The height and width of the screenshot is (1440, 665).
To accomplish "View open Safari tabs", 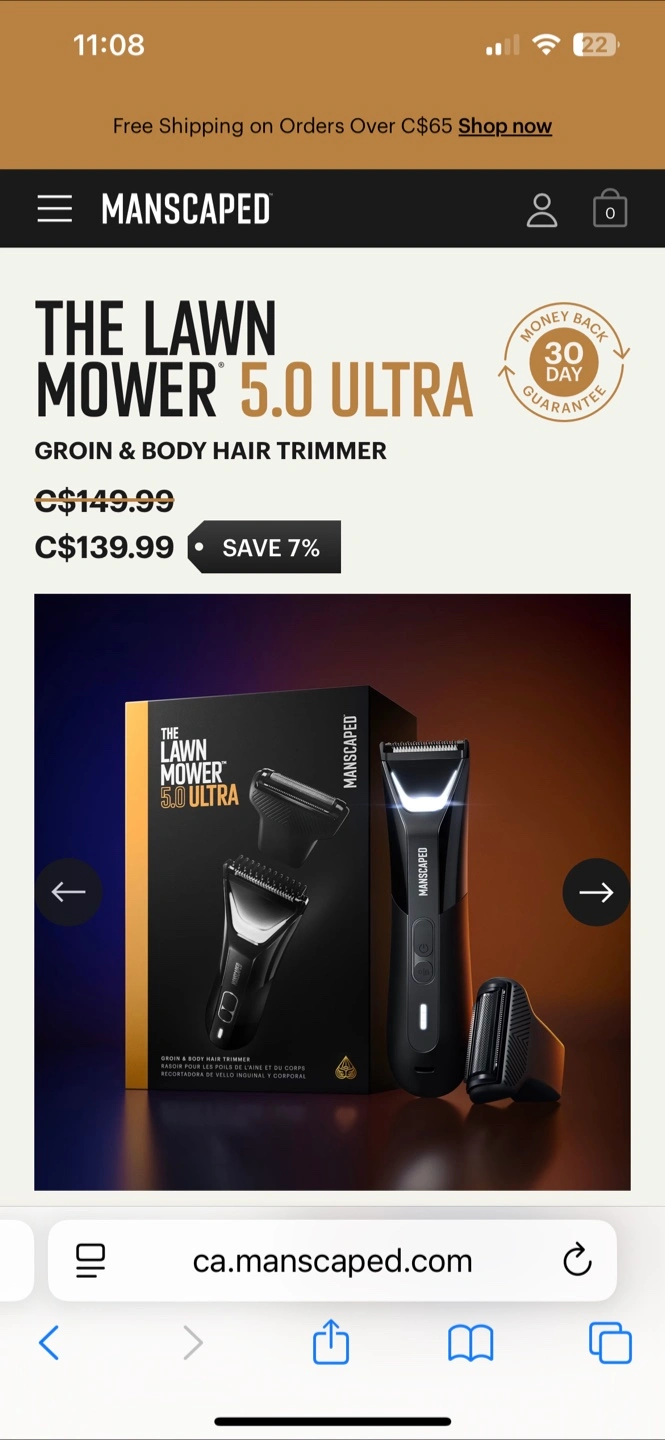I will 610,1343.
